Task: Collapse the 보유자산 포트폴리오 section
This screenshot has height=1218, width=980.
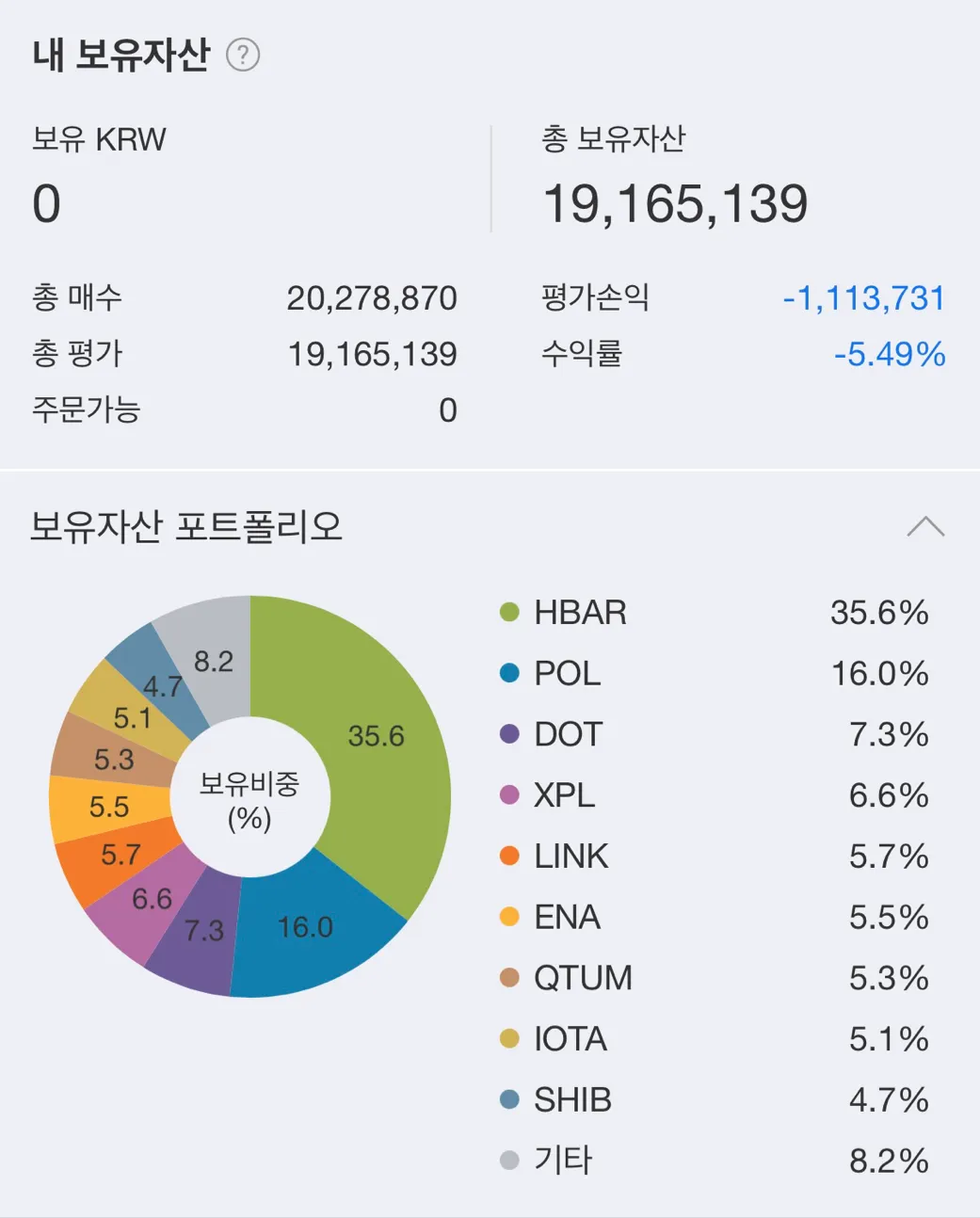Action: pos(924,527)
